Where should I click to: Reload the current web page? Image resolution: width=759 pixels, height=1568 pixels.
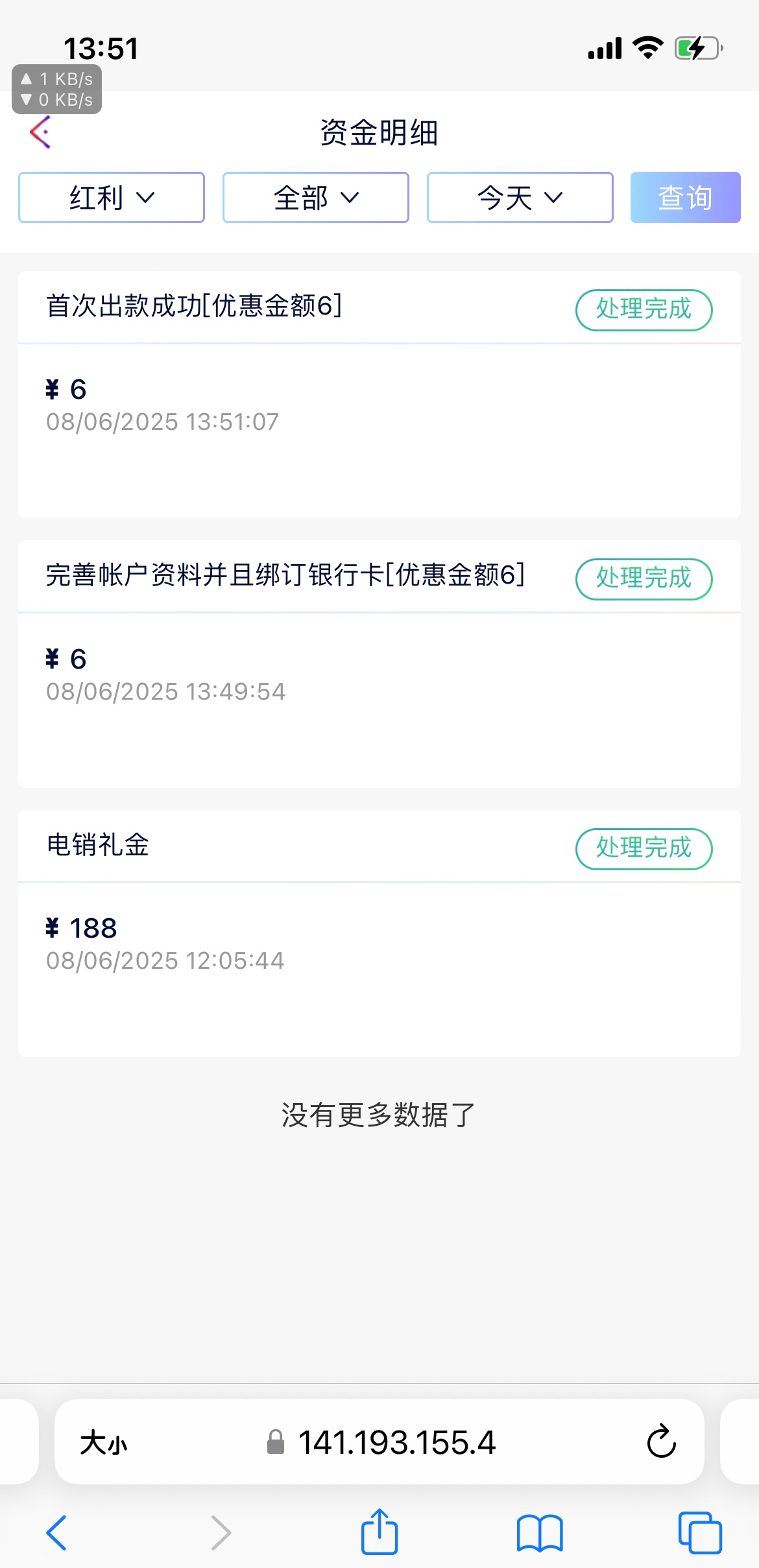(661, 1442)
